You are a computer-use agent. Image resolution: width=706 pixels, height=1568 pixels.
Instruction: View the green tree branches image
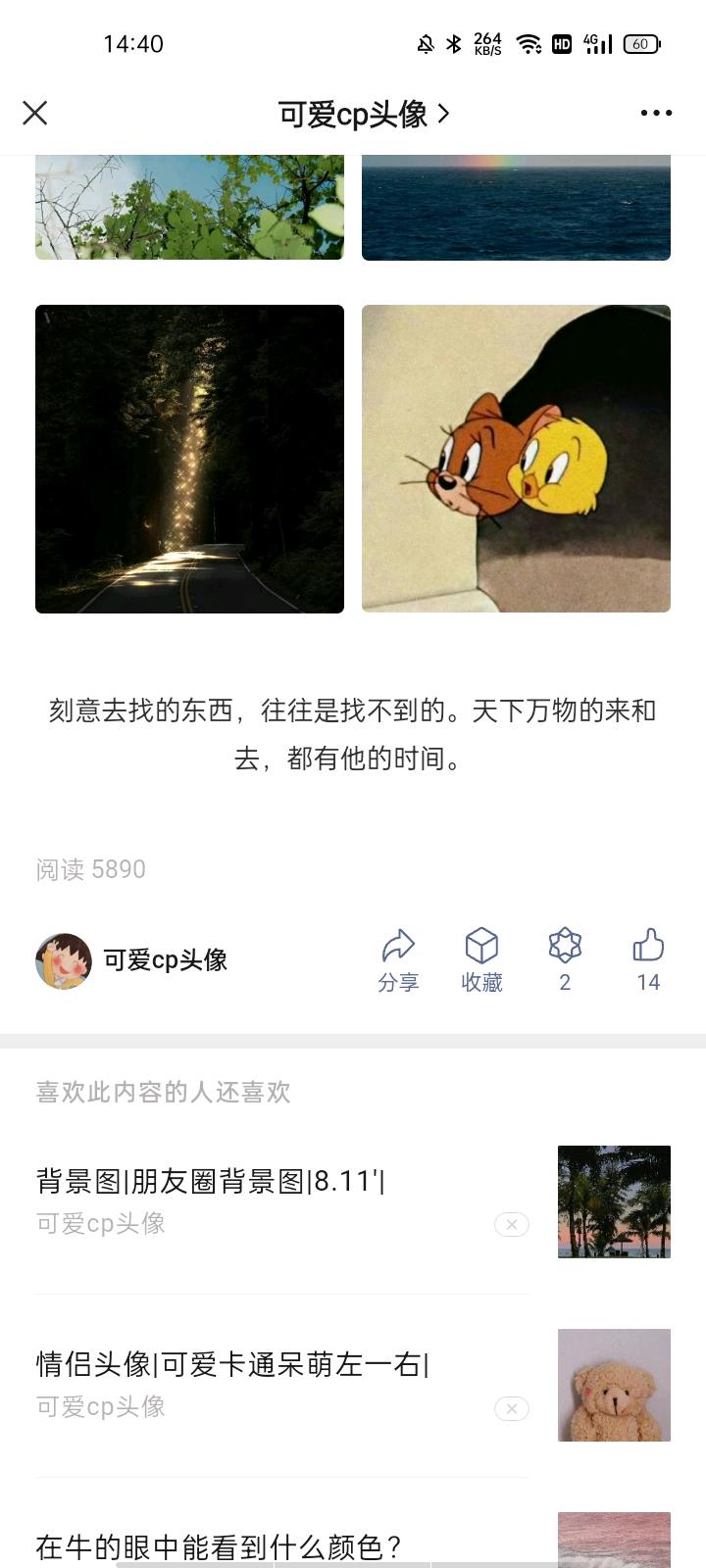point(189,207)
